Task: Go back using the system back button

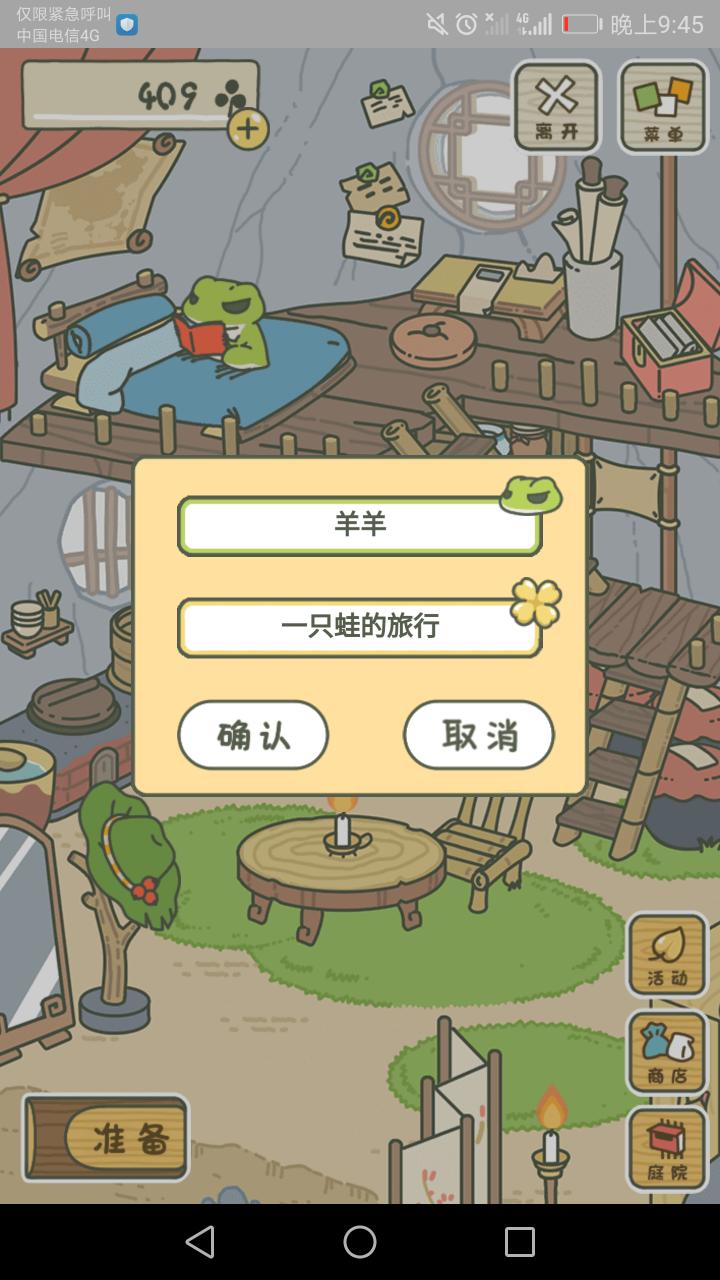Action: (x=200, y=1242)
